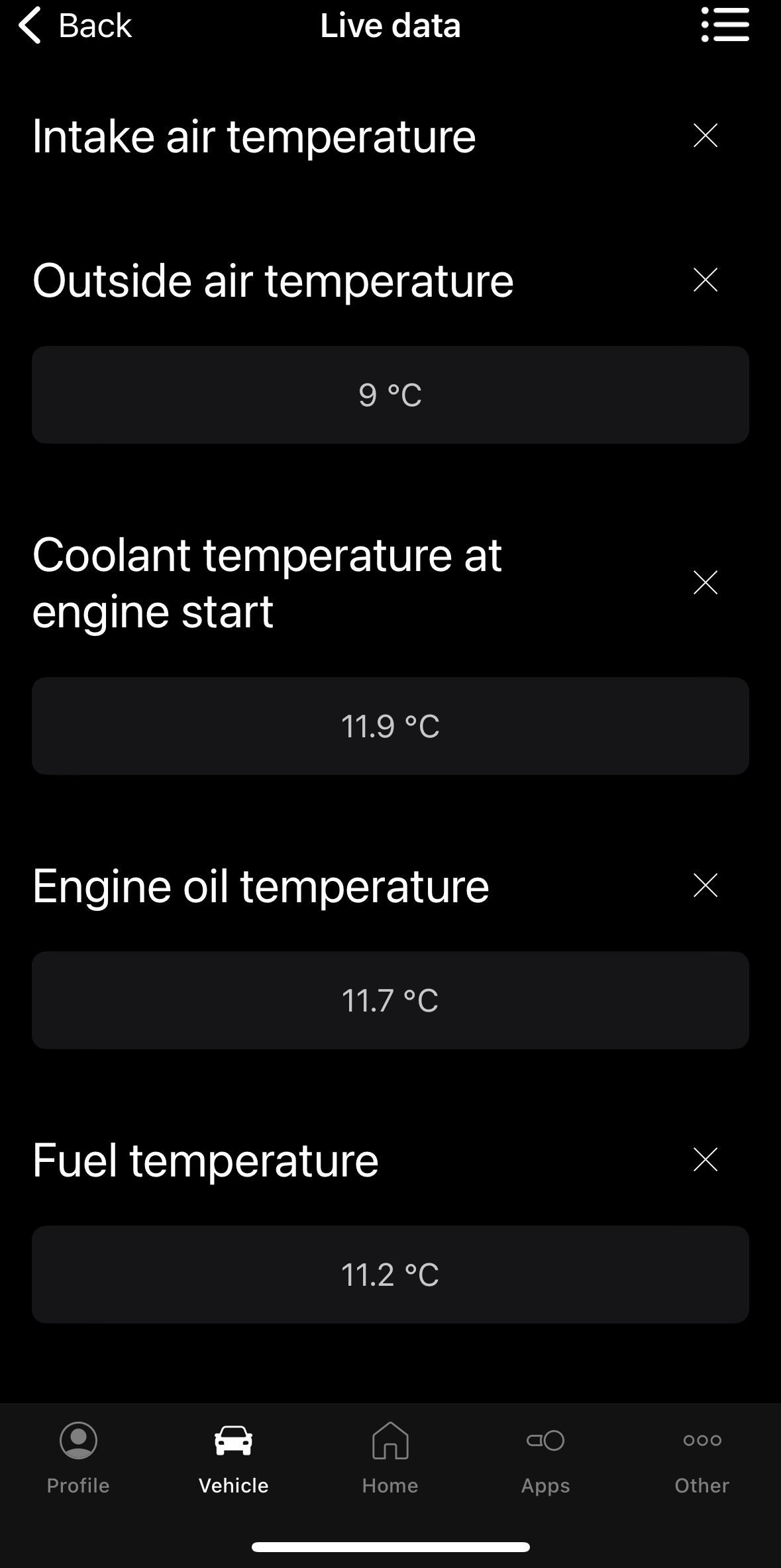The width and height of the screenshot is (781, 1568).
Task: Remove Coolant temperature at engine start
Action: tap(705, 582)
